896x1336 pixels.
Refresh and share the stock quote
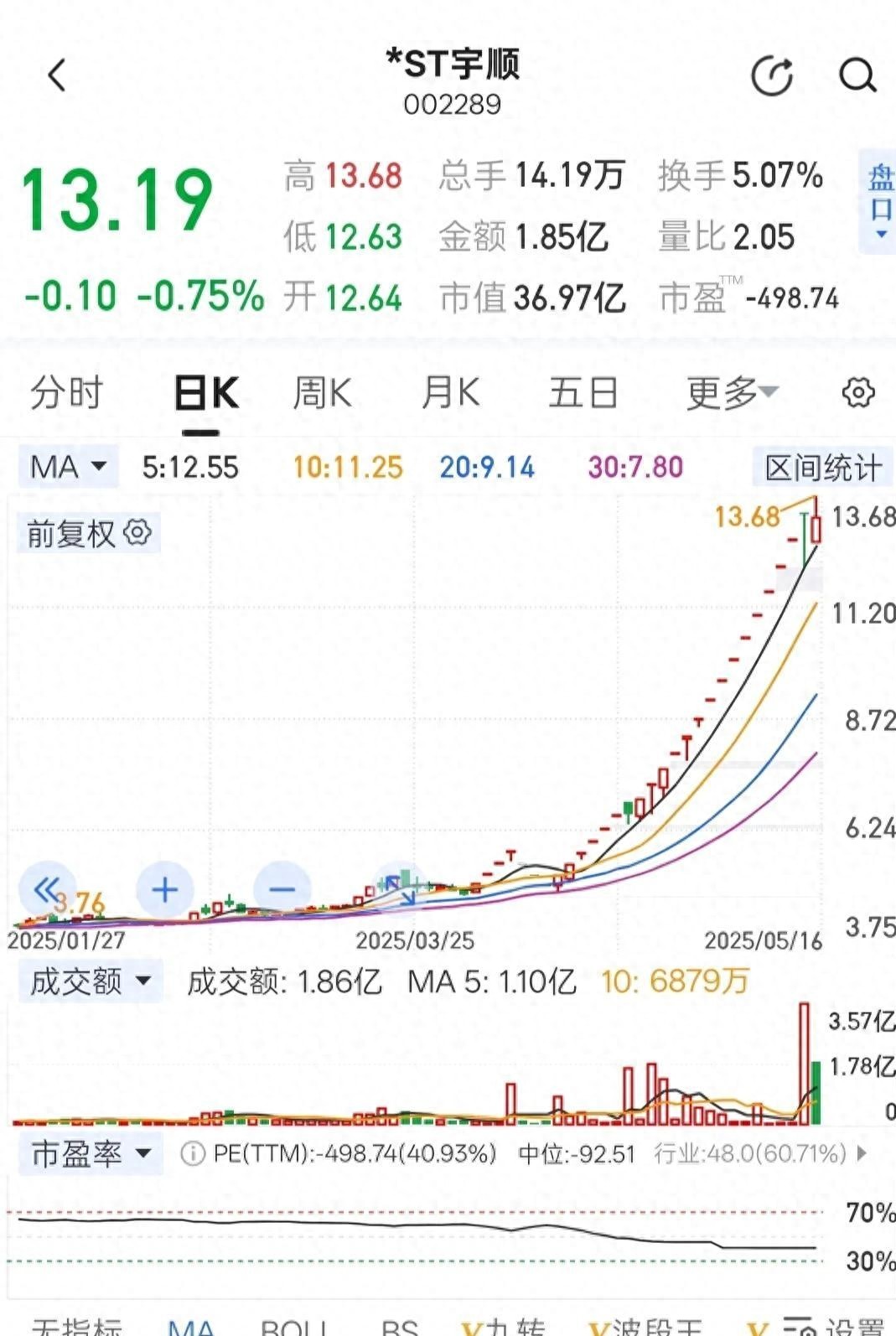pos(771,76)
